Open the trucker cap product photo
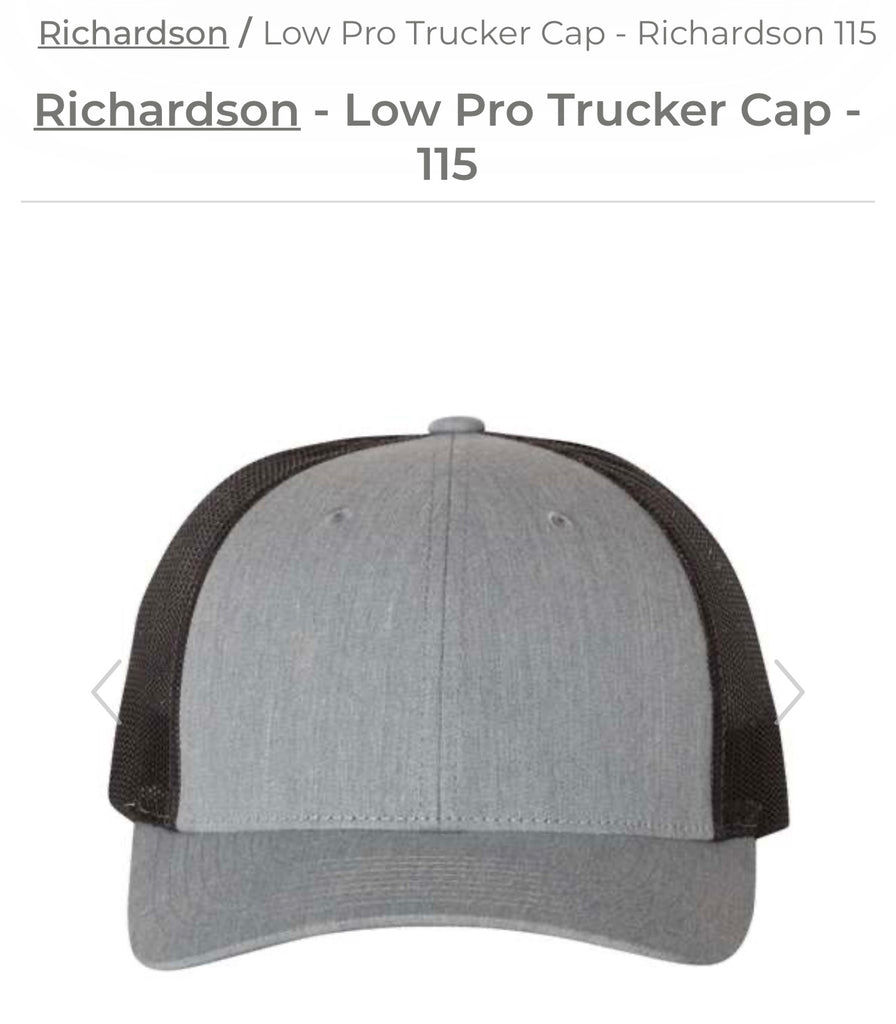This screenshot has height=1024, width=896. tap(448, 690)
